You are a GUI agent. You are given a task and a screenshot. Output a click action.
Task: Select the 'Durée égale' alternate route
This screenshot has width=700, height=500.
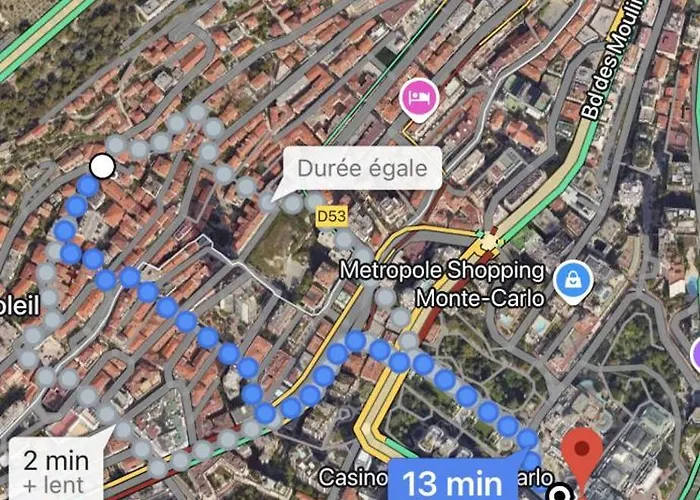click(x=361, y=169)
